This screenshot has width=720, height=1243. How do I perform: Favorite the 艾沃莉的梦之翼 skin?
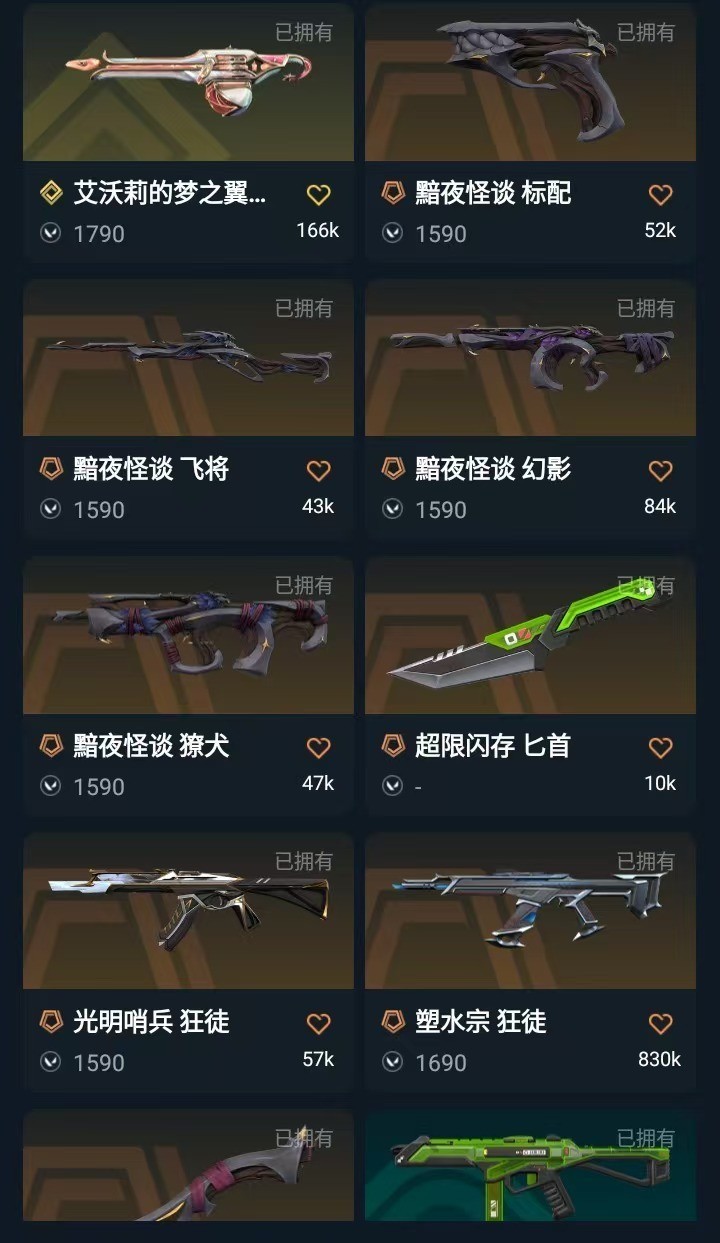click(318, 194)
